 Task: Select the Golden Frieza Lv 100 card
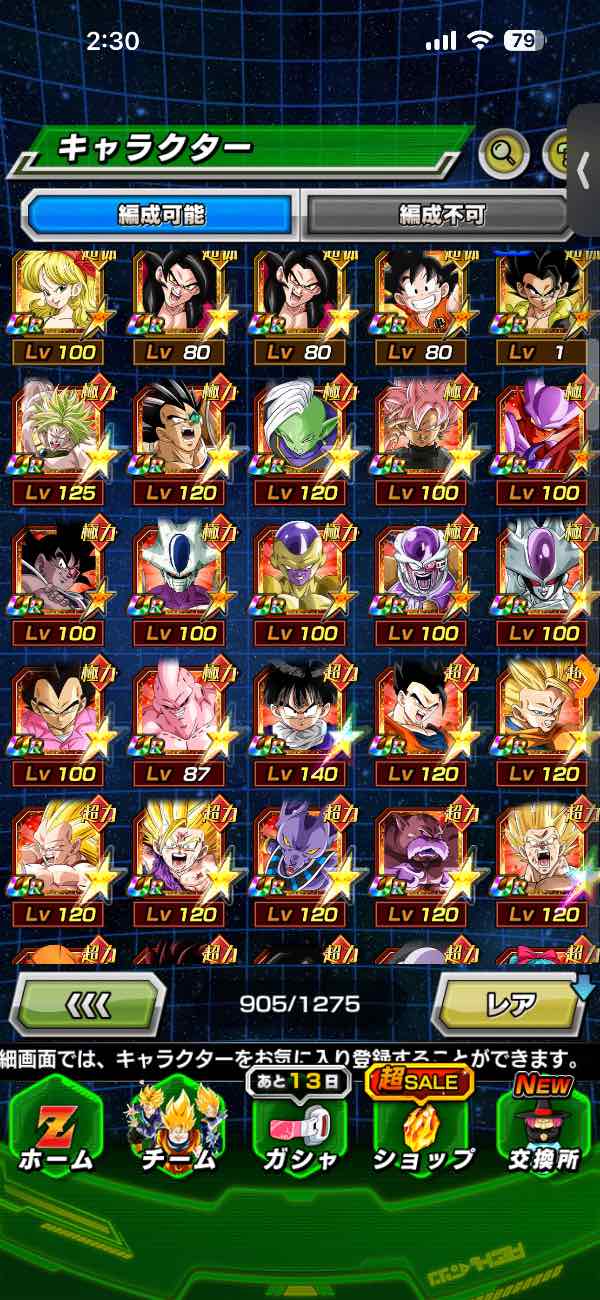(300, 582)
